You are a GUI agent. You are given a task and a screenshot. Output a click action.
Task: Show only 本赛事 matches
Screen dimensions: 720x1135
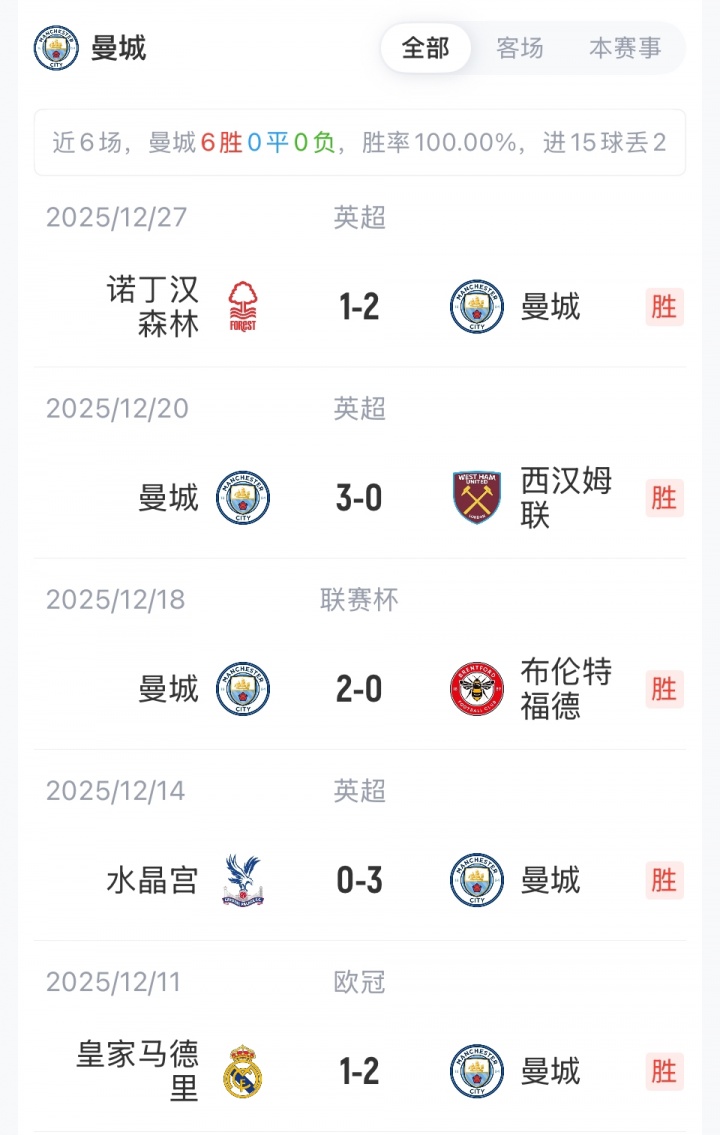pos(625,48)
